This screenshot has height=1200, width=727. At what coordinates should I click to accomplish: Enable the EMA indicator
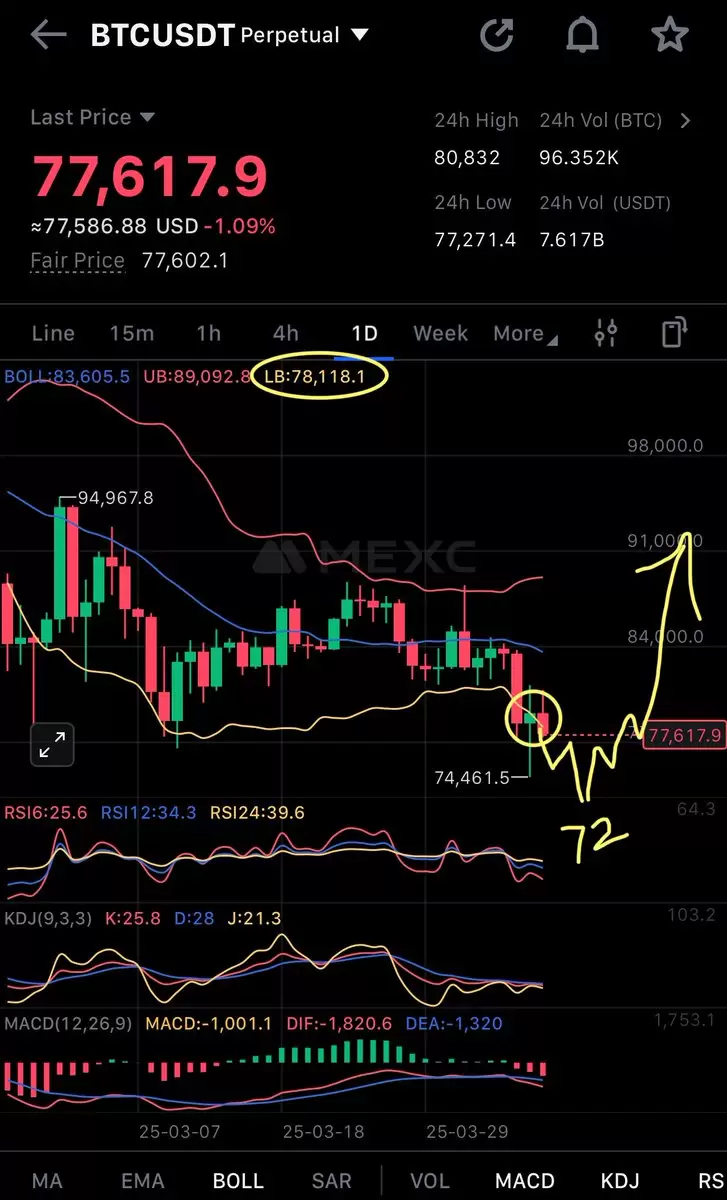tap(142, 1181)
